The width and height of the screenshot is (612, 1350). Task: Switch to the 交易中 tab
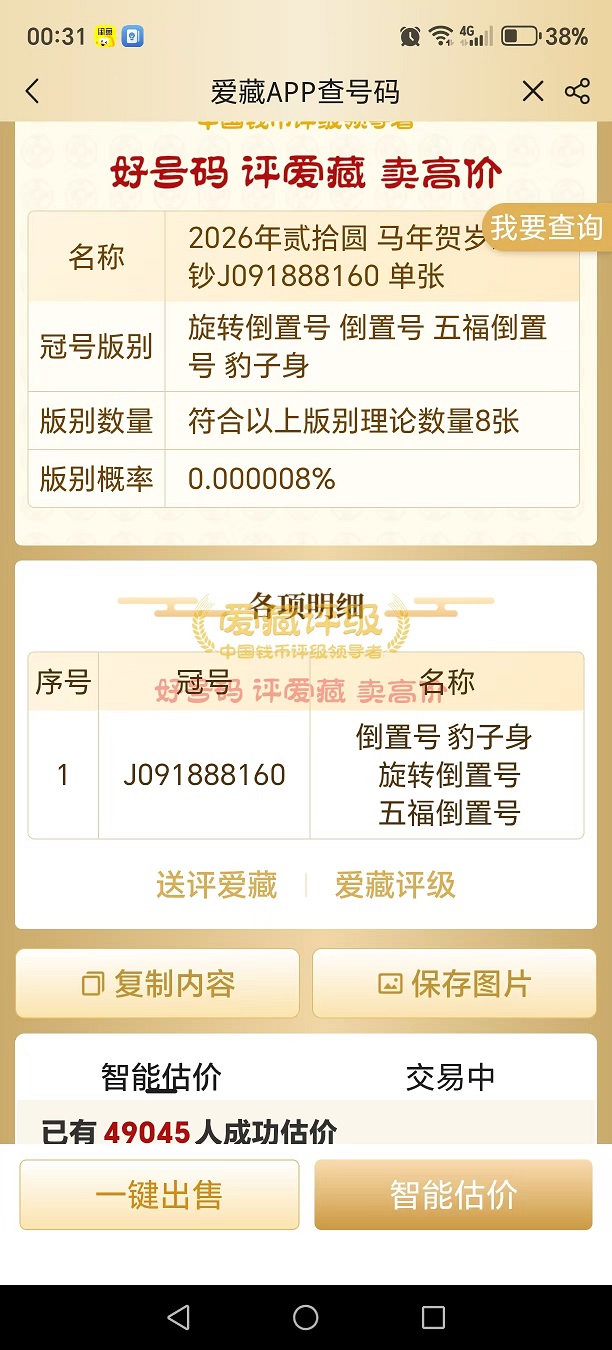450,1077
